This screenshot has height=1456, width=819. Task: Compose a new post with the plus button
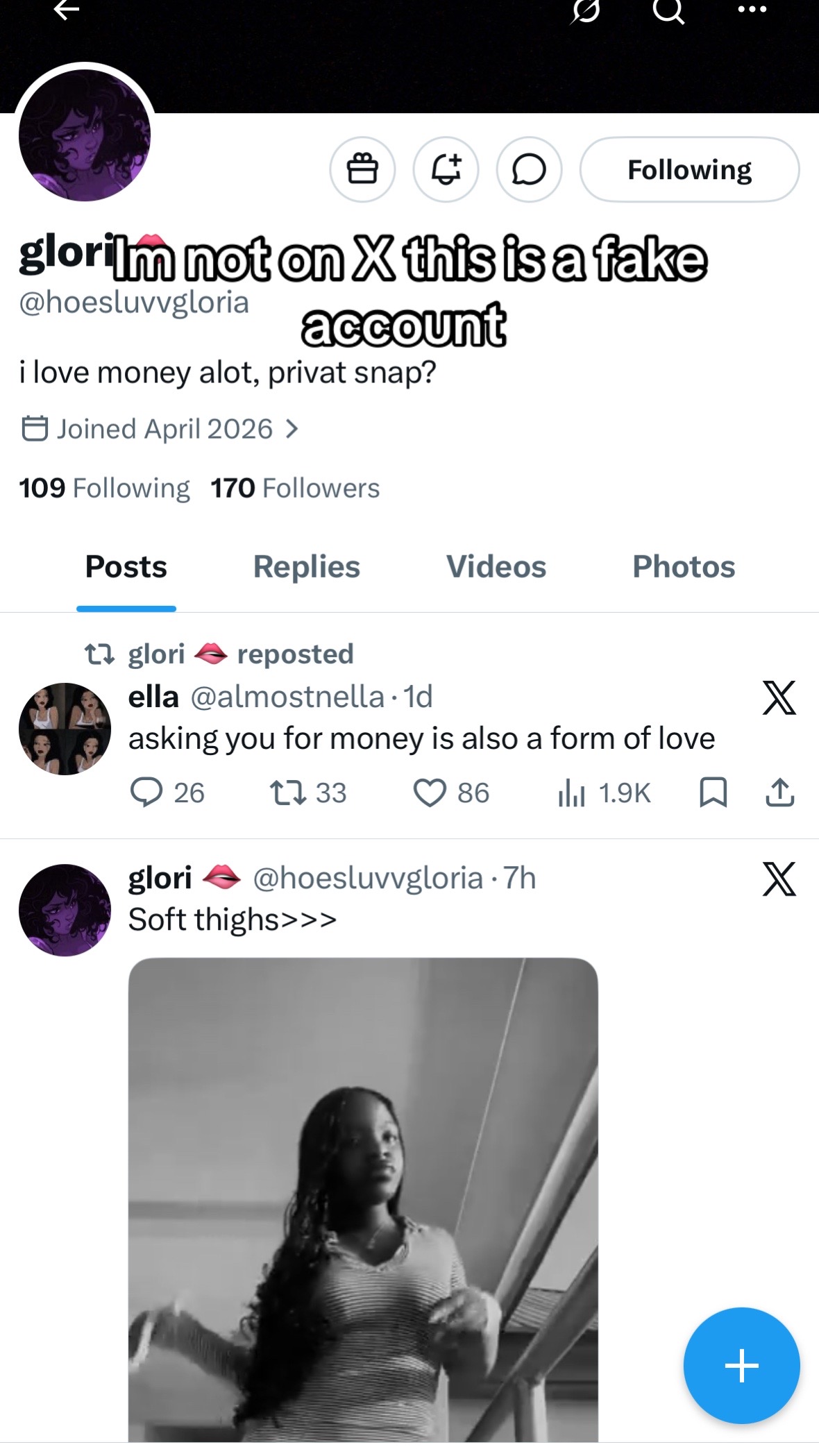(741, 1365)
